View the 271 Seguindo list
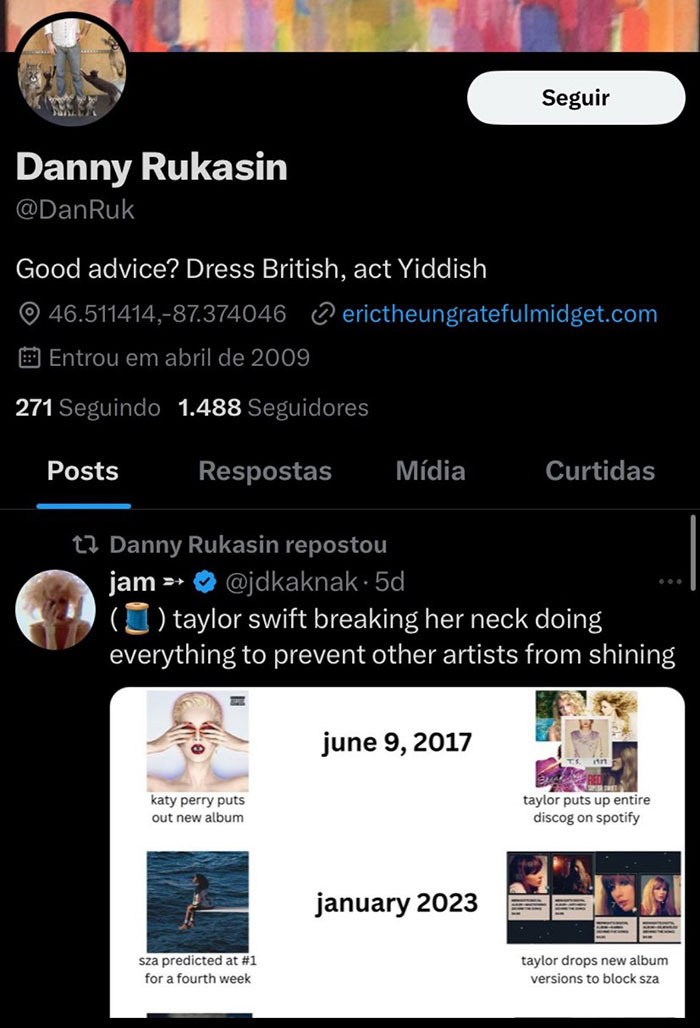 point(88,408)
